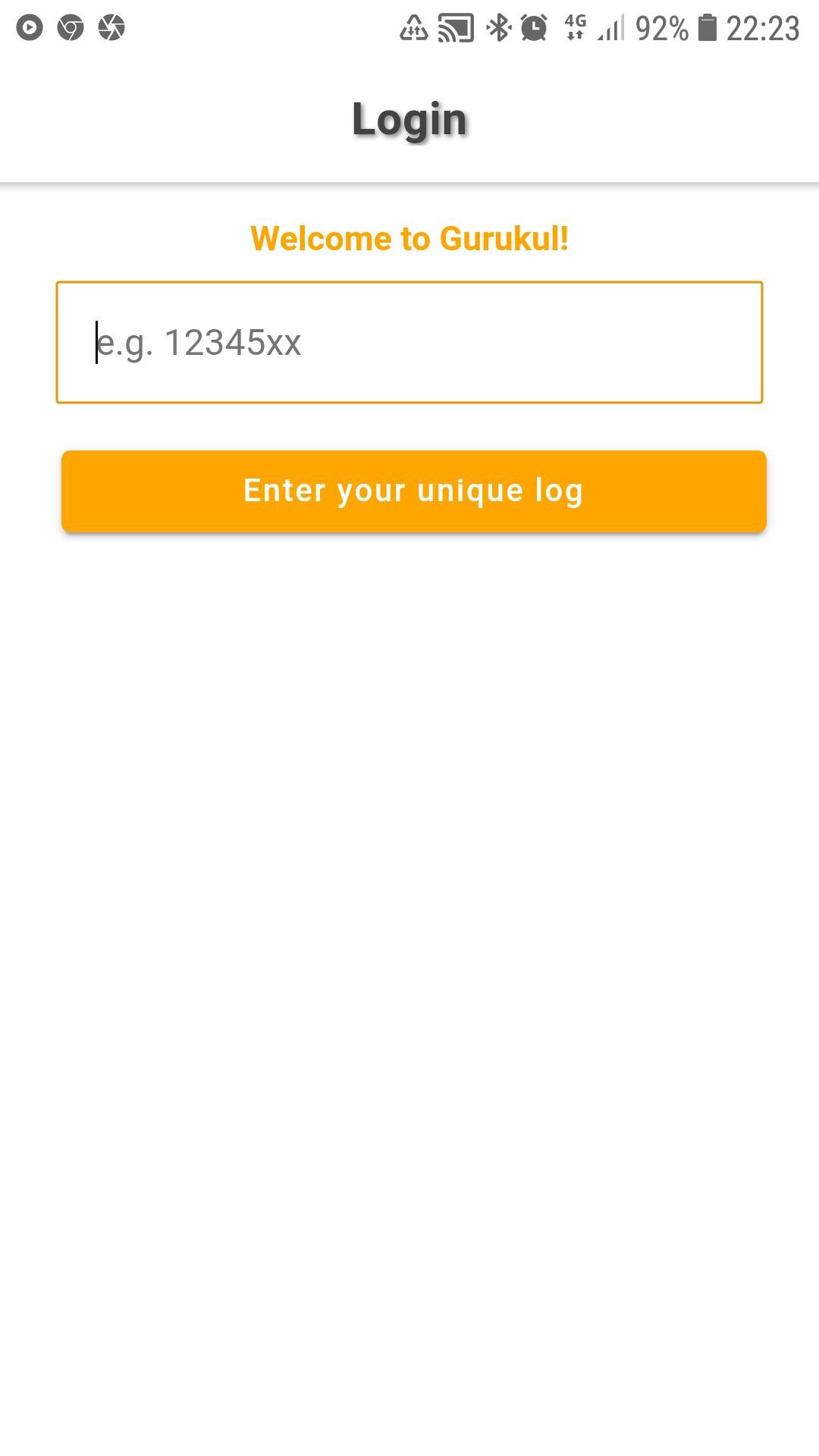This screenshot has width=819, height=1456.
Task: Tap the orange login button
Action: 413,491
